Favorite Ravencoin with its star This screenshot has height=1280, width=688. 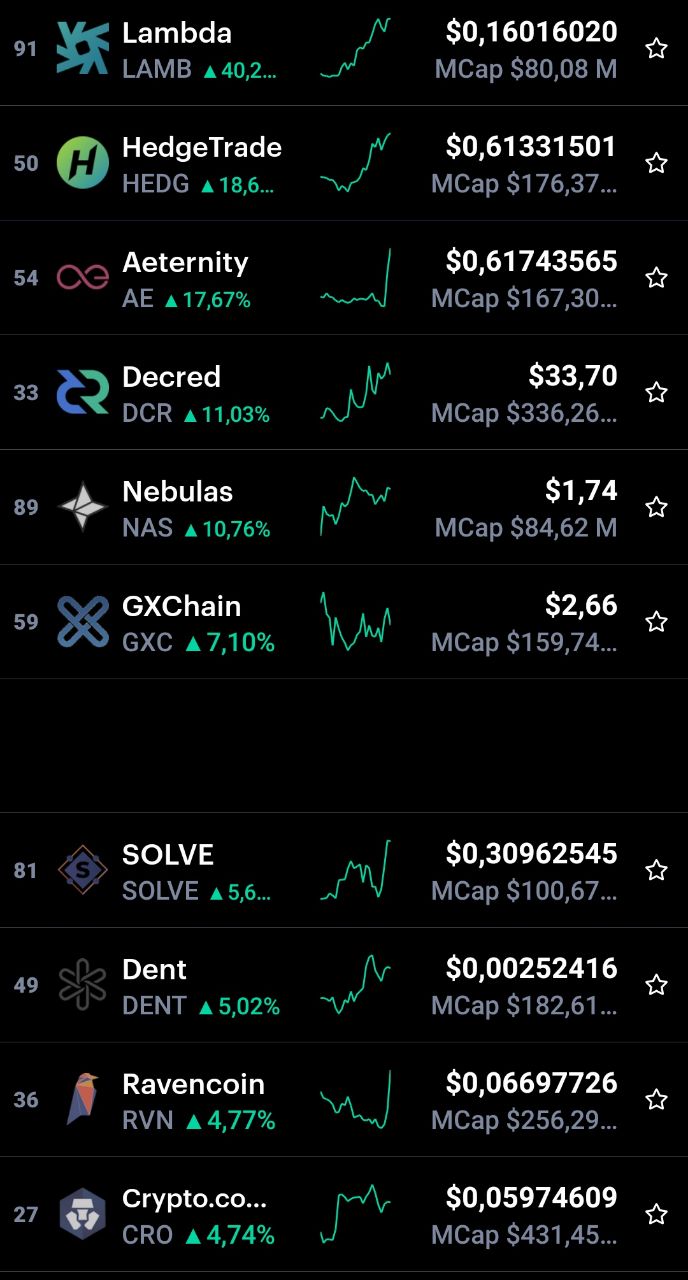coord(656,1100)
